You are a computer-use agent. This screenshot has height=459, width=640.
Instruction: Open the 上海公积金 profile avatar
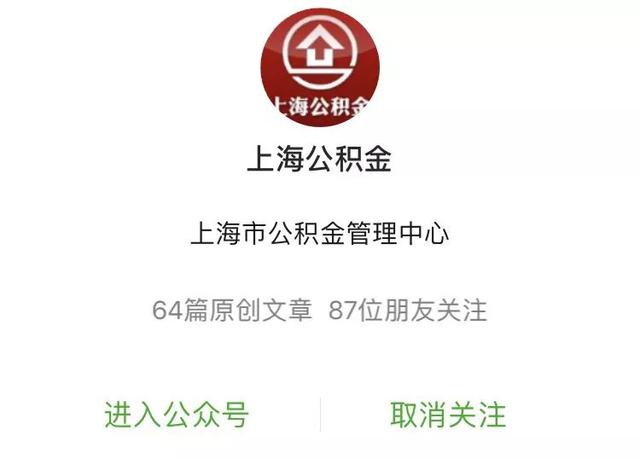320,67
